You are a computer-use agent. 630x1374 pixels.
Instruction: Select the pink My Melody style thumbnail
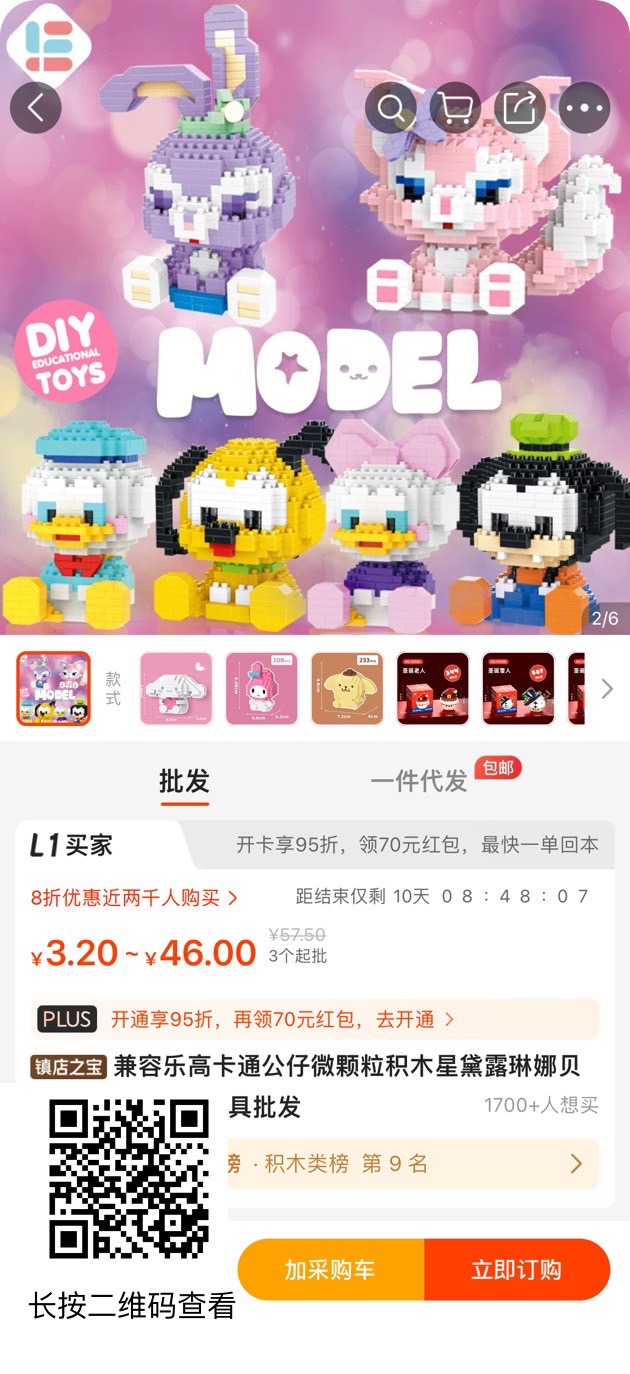(261, 688)
